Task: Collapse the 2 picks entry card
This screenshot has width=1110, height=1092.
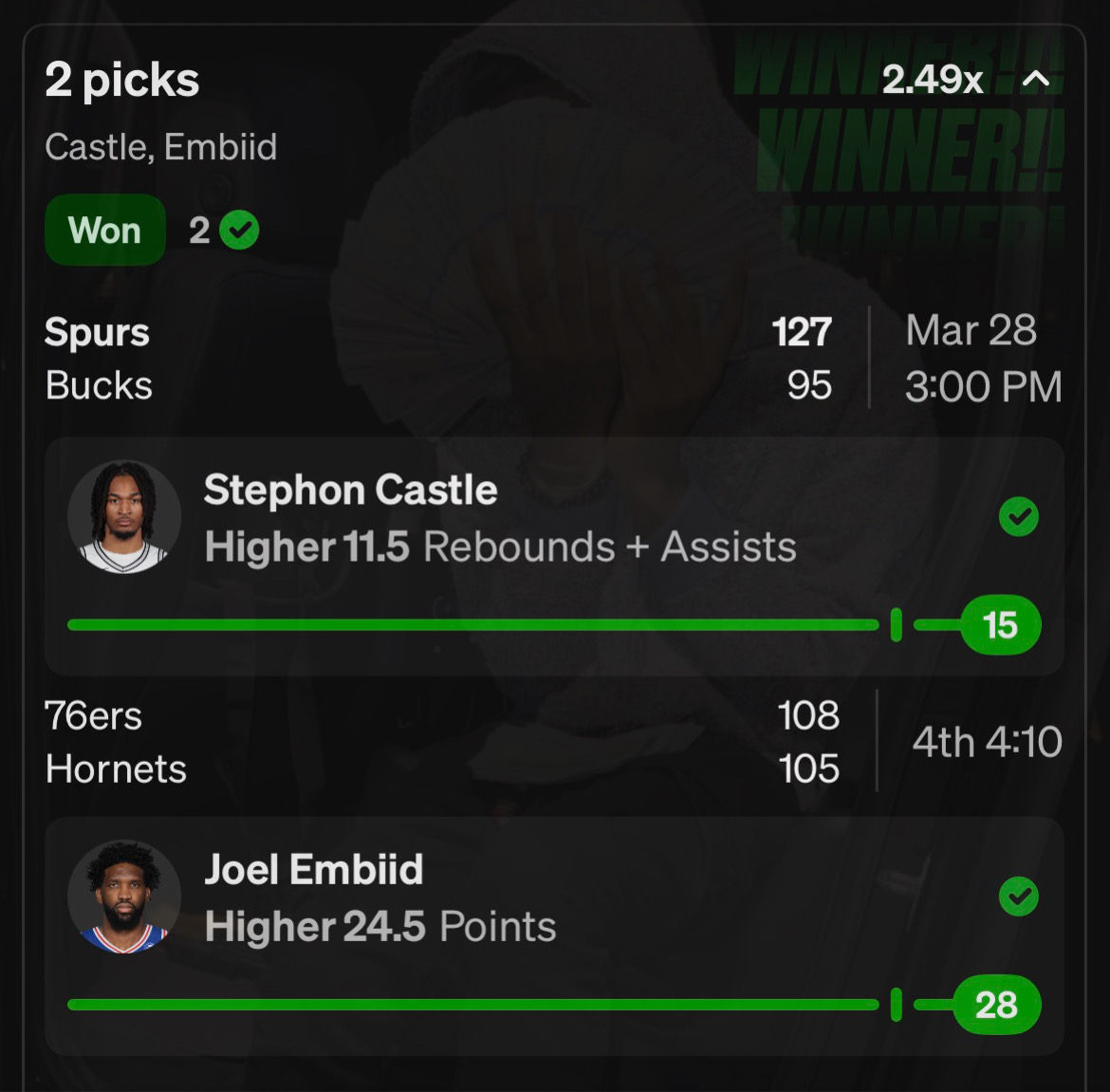Action: [x=1036, y=80]
